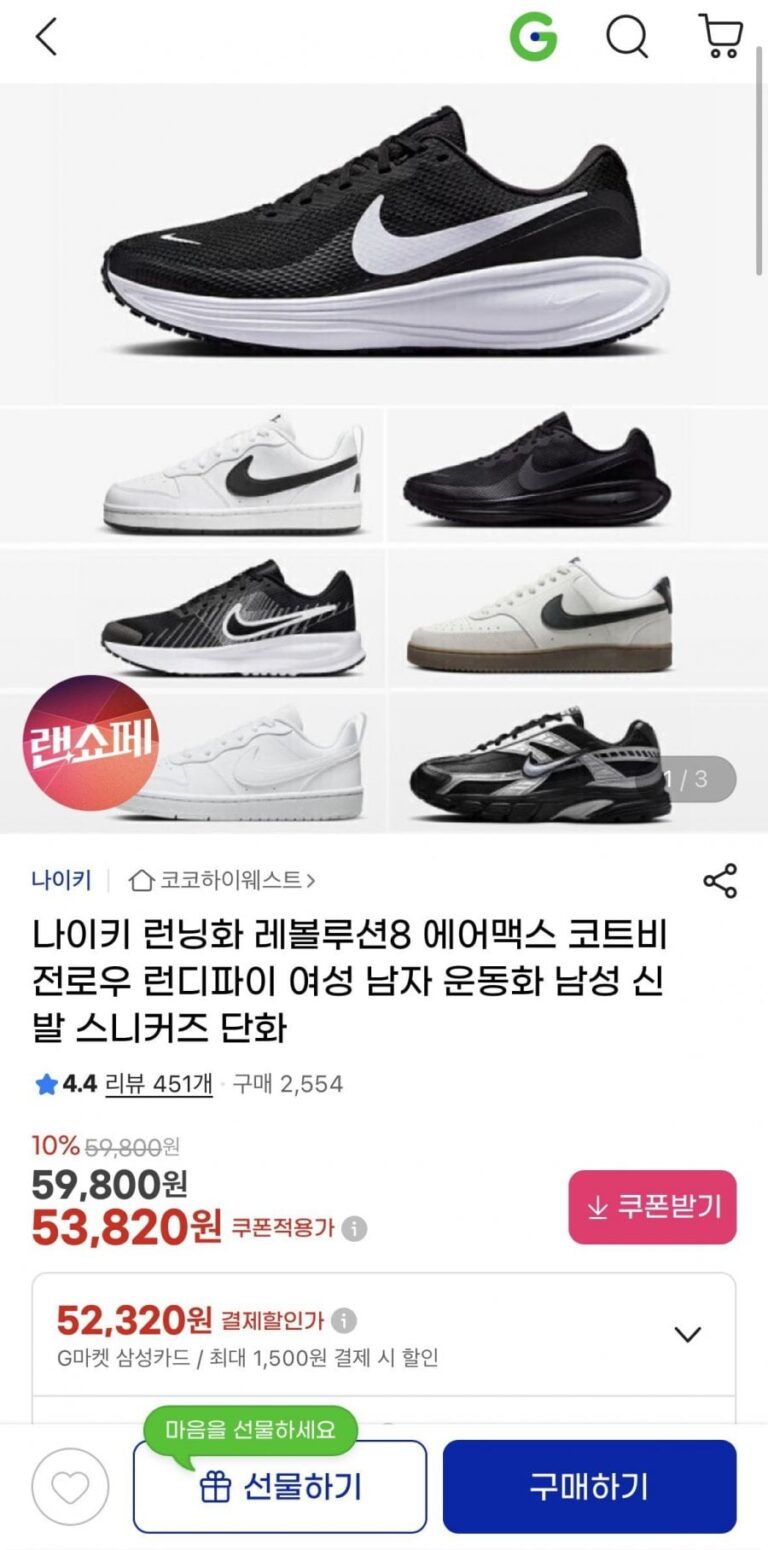Screen dimensions: 768x1550
Task: Tap the 쿠폰받기 coupon button
Action: pyautogui.click(x=652, y=1207)
